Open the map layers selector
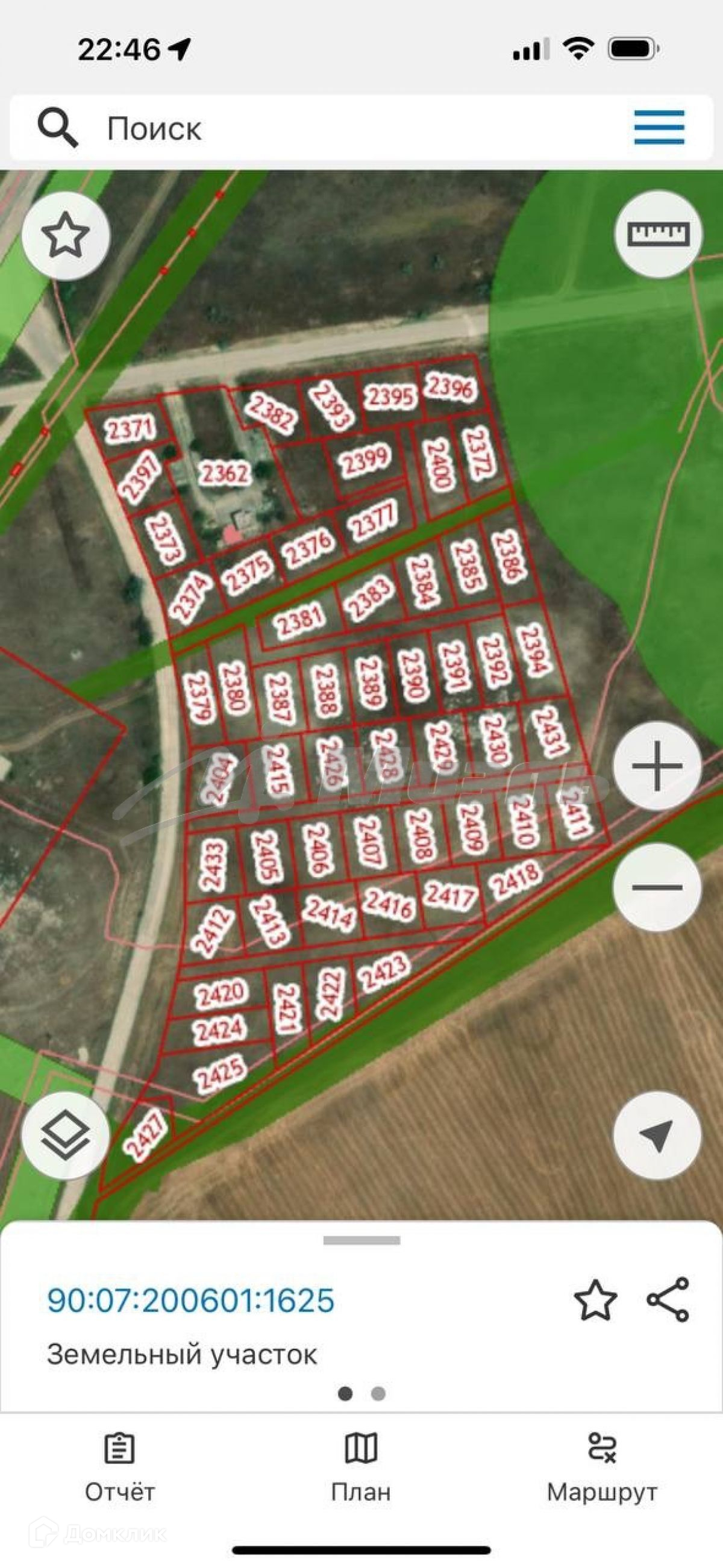Image resolution: width=723 pixels, height=1568 pixels. (x=66, y=1136)
